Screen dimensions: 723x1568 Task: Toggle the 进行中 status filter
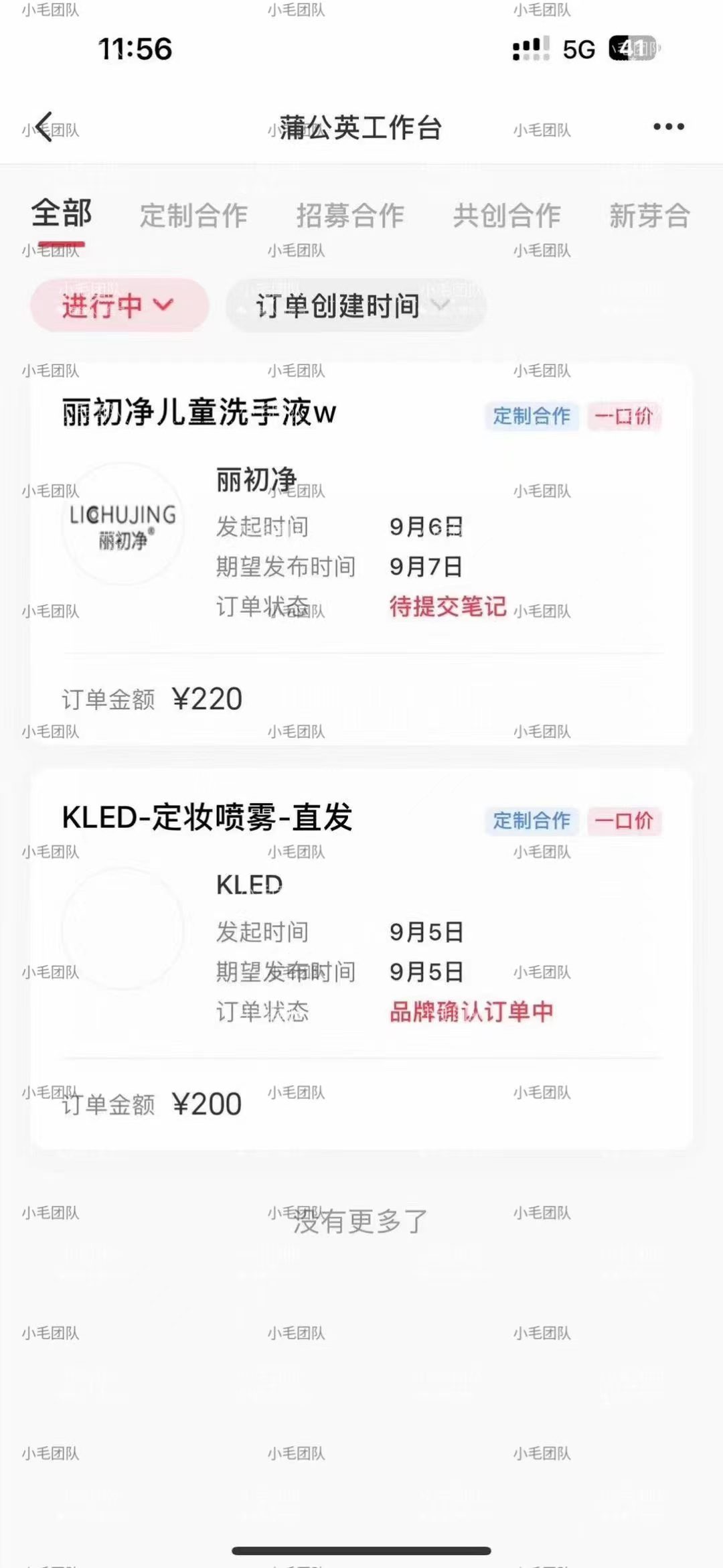117,306
